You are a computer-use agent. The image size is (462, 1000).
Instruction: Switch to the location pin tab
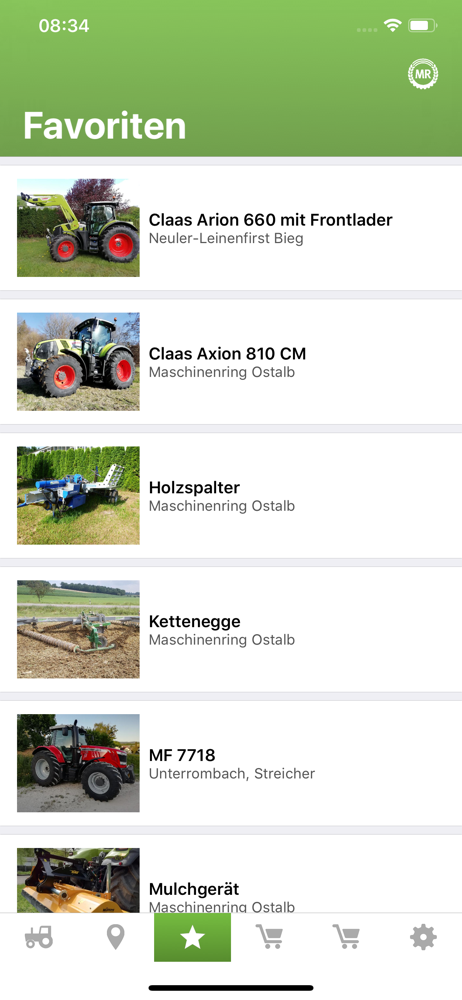[116, 938]
